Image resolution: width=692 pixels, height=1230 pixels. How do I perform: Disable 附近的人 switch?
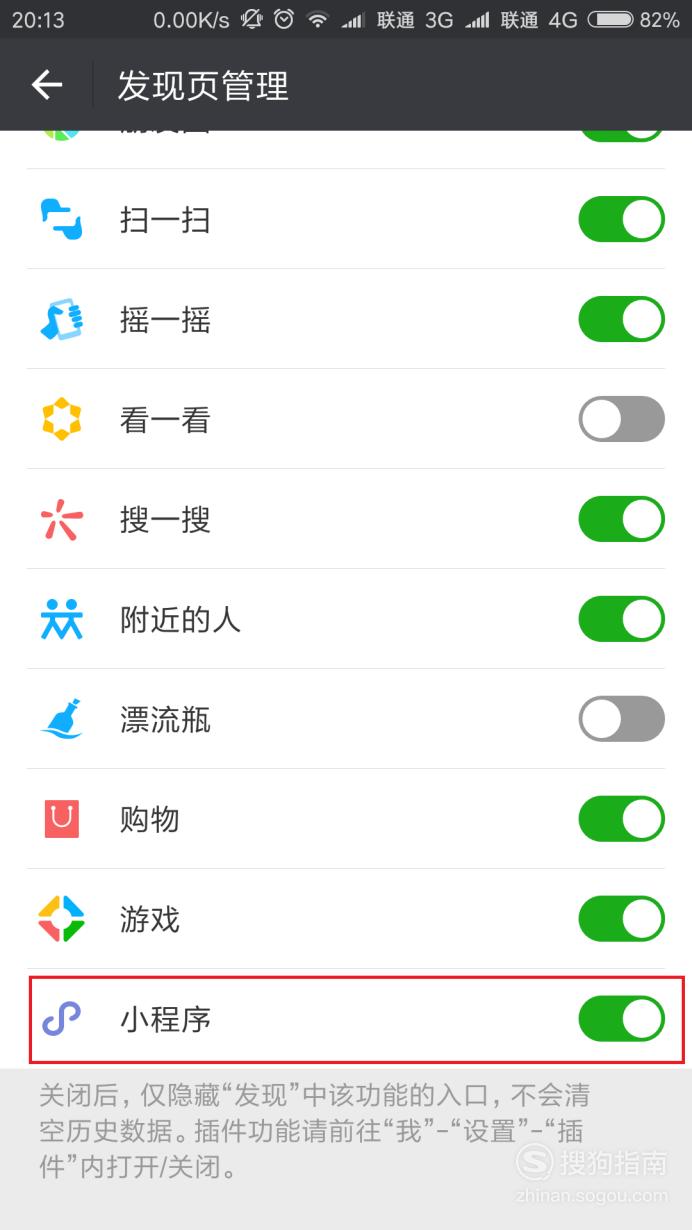click(x=621, y=619)
